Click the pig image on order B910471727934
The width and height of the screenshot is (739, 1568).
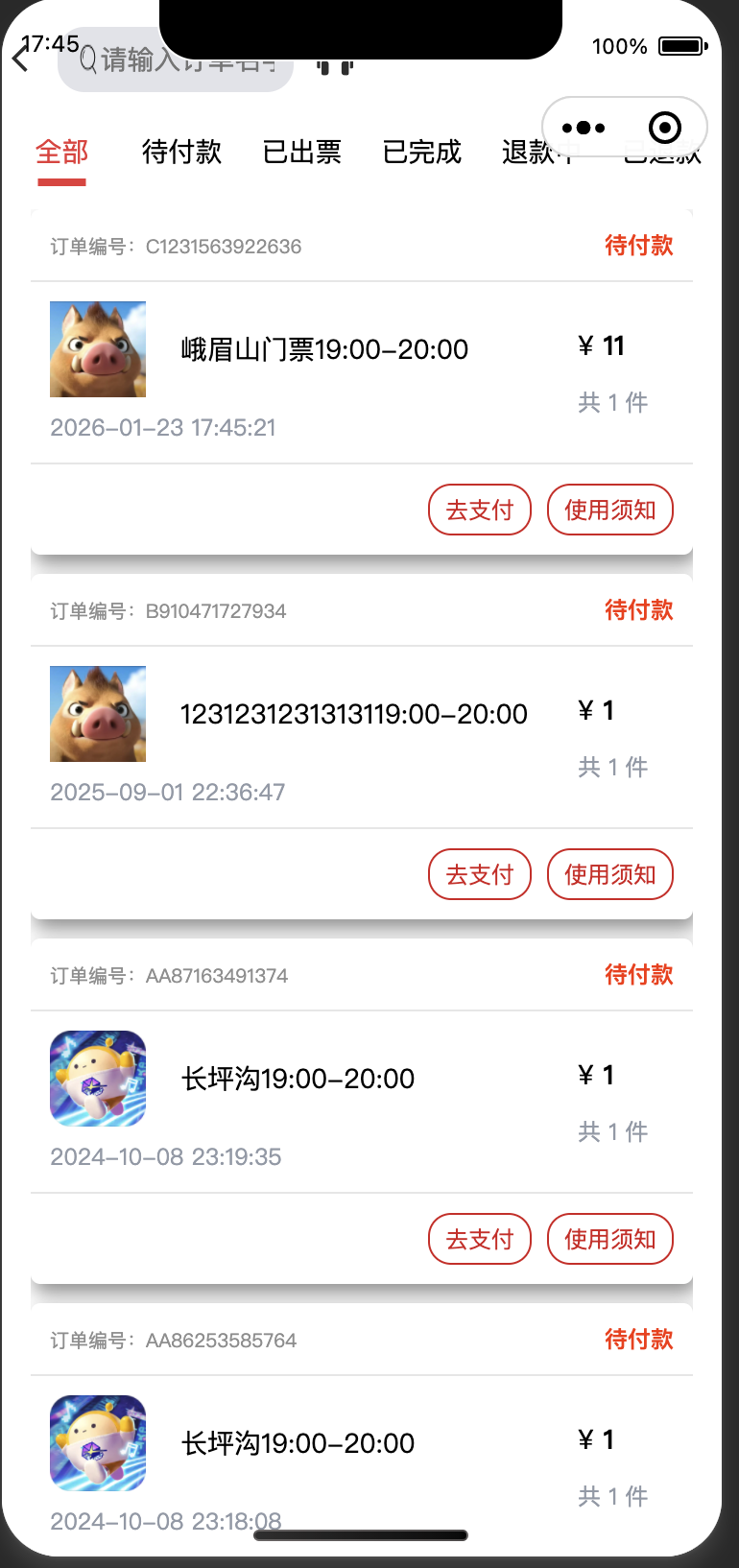click(98, 714)
